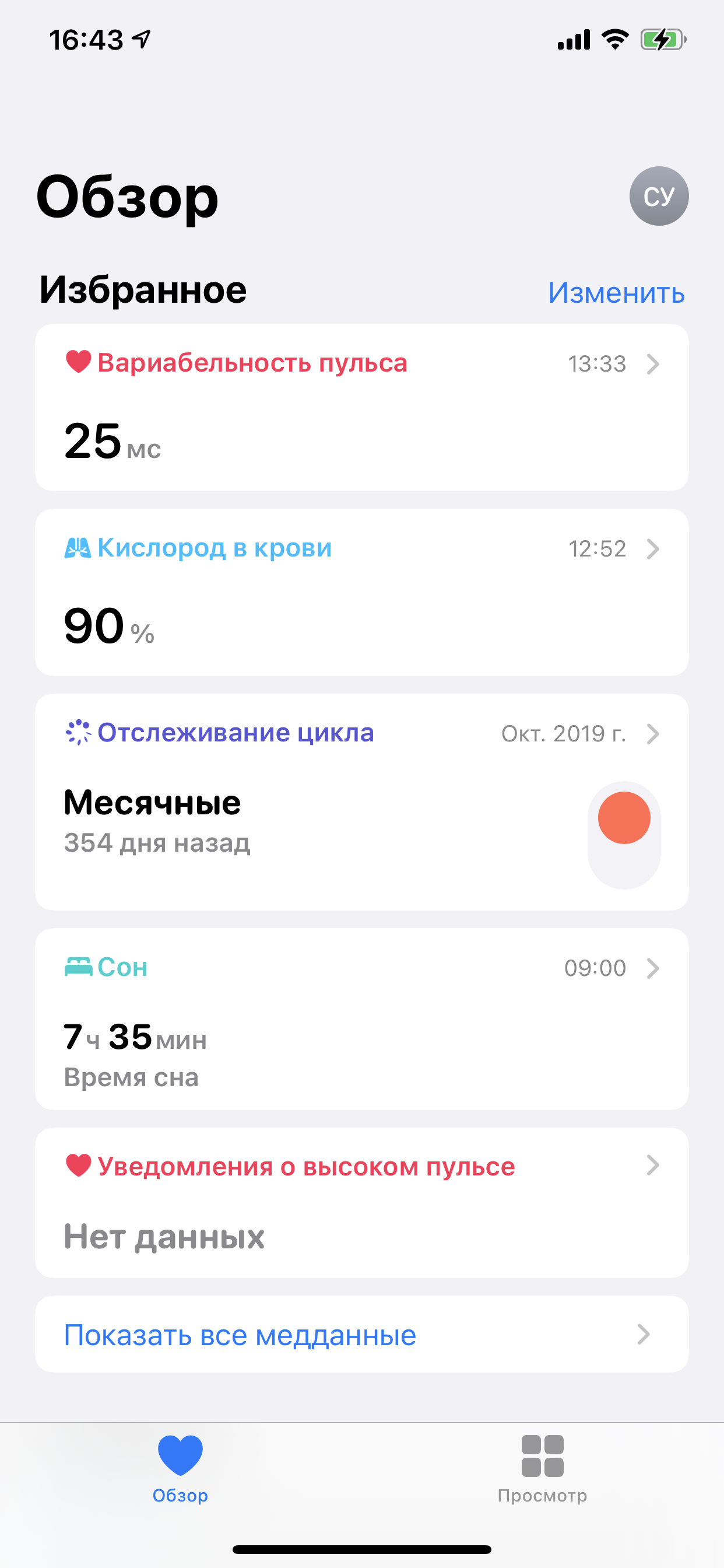724x1568 pixels.
Task: Open the Отслеживание цикла card
Action: pyautogui.click(x=361, y=801)
